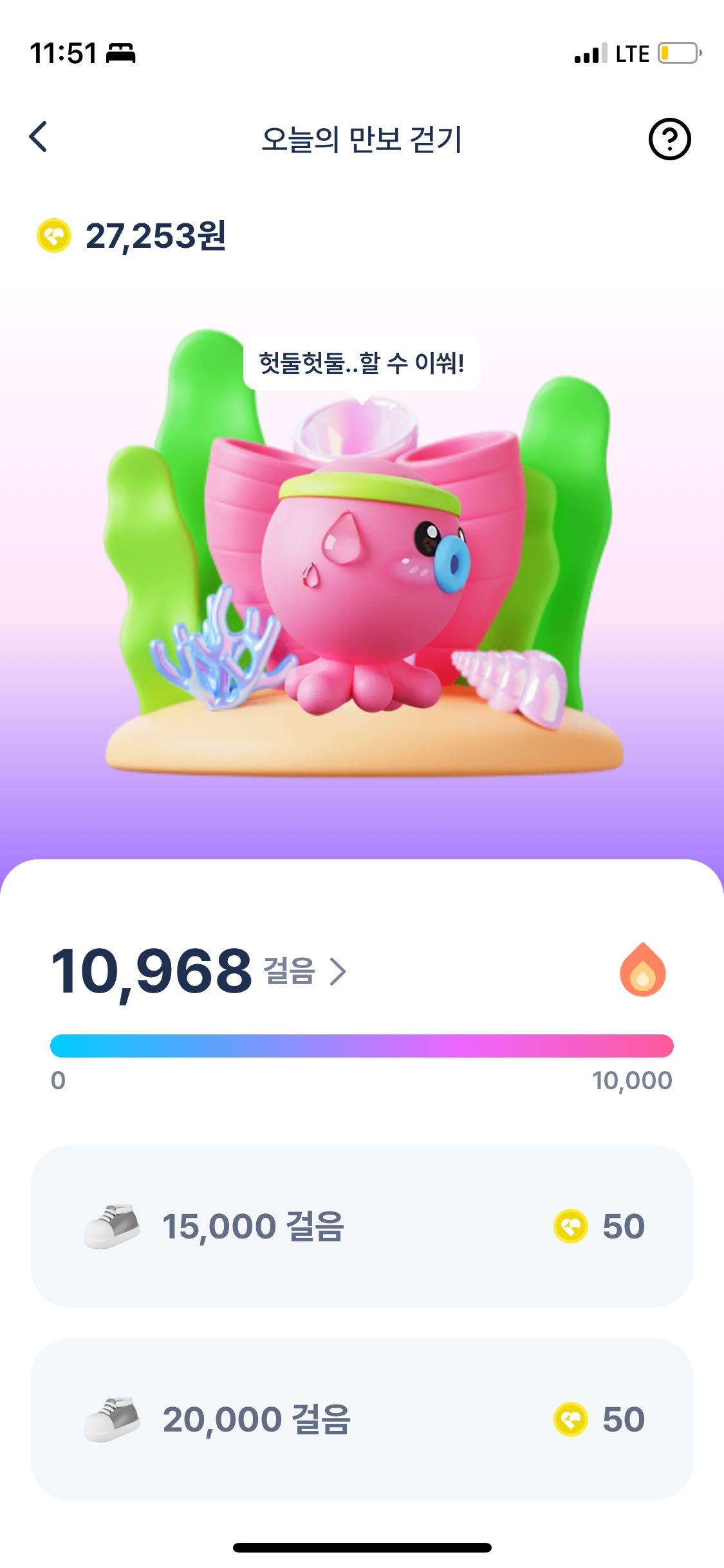Open the 27,253원 point balance

[132, 236]
